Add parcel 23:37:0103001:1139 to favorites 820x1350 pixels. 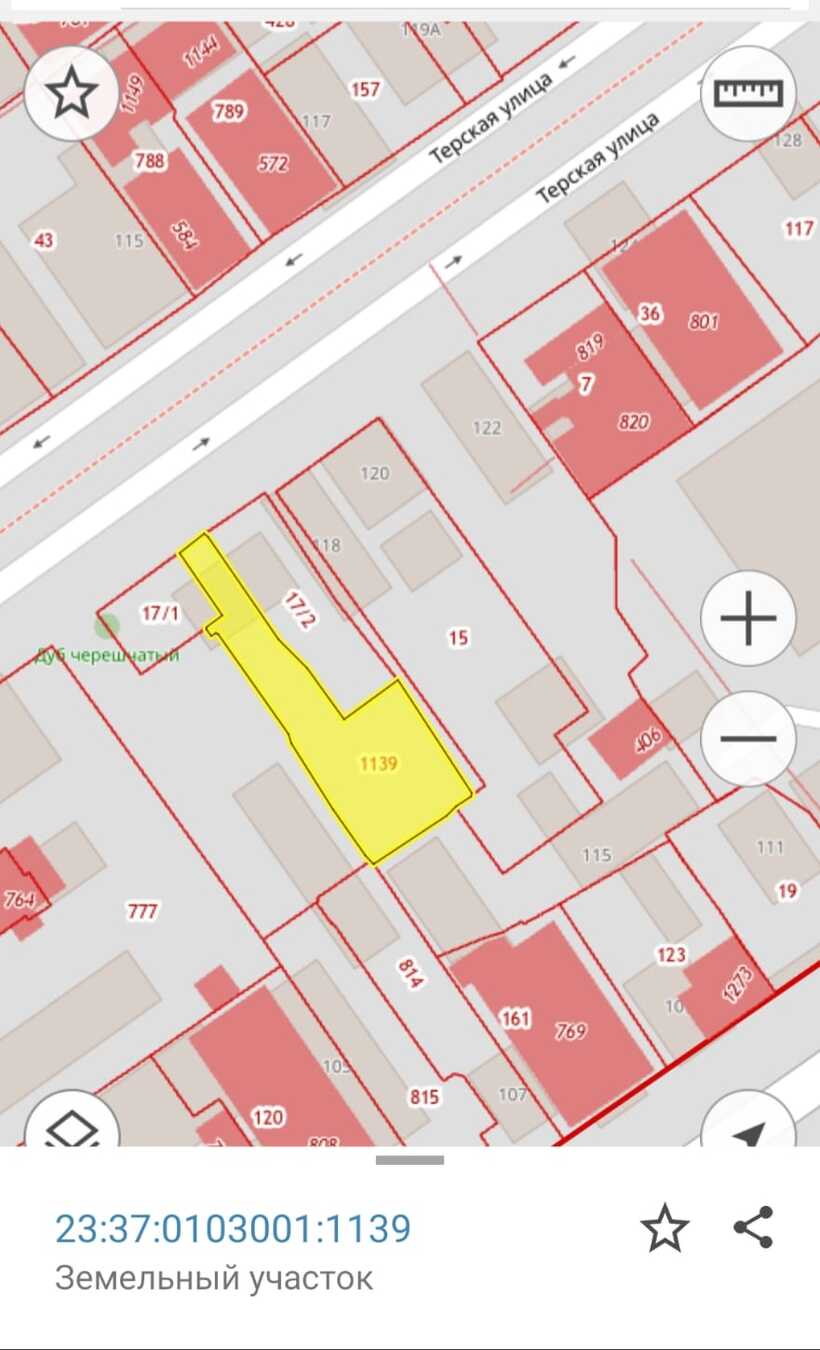click(665, 1228)
